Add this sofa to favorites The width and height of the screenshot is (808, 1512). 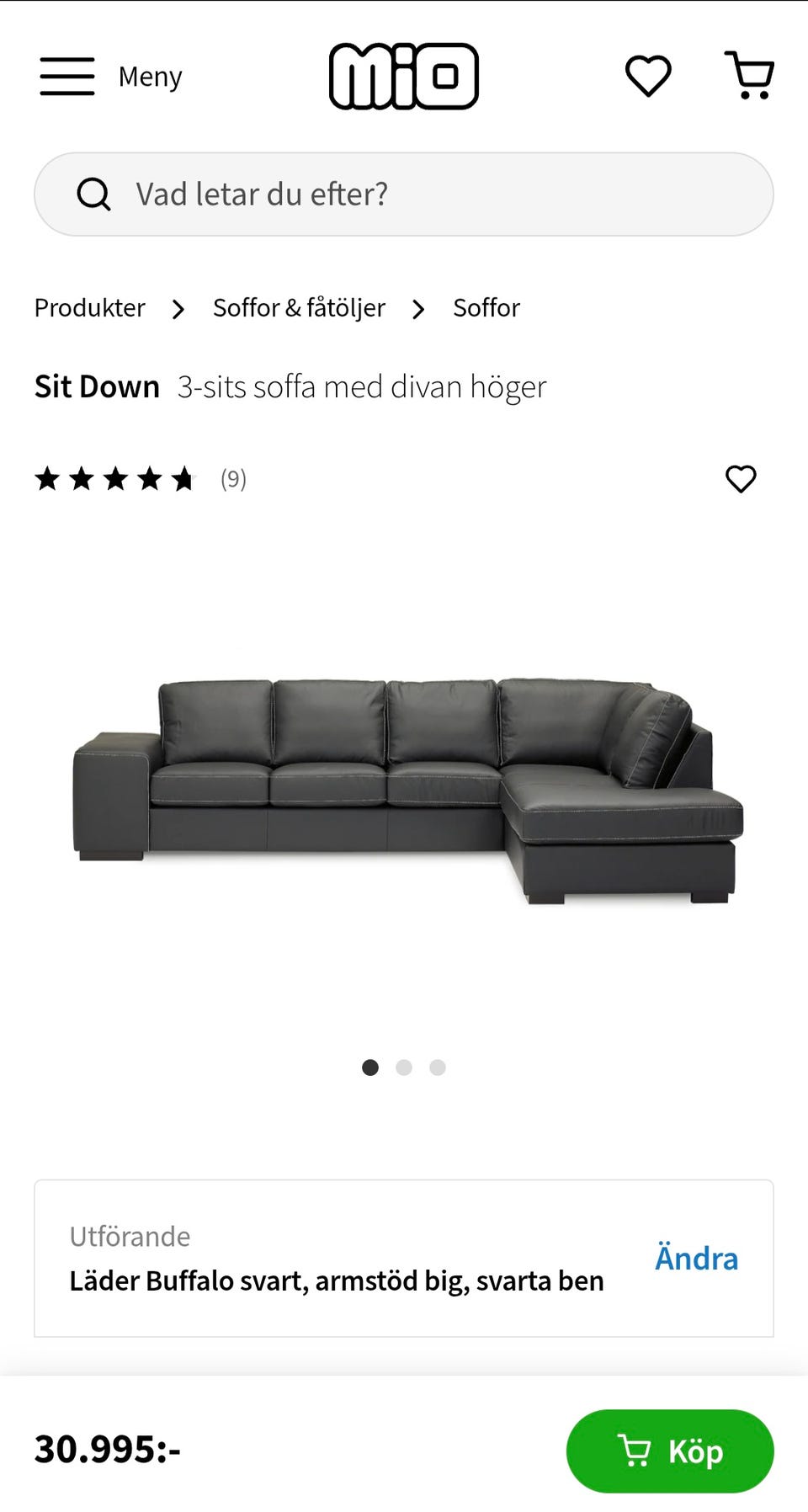point(741,479)
